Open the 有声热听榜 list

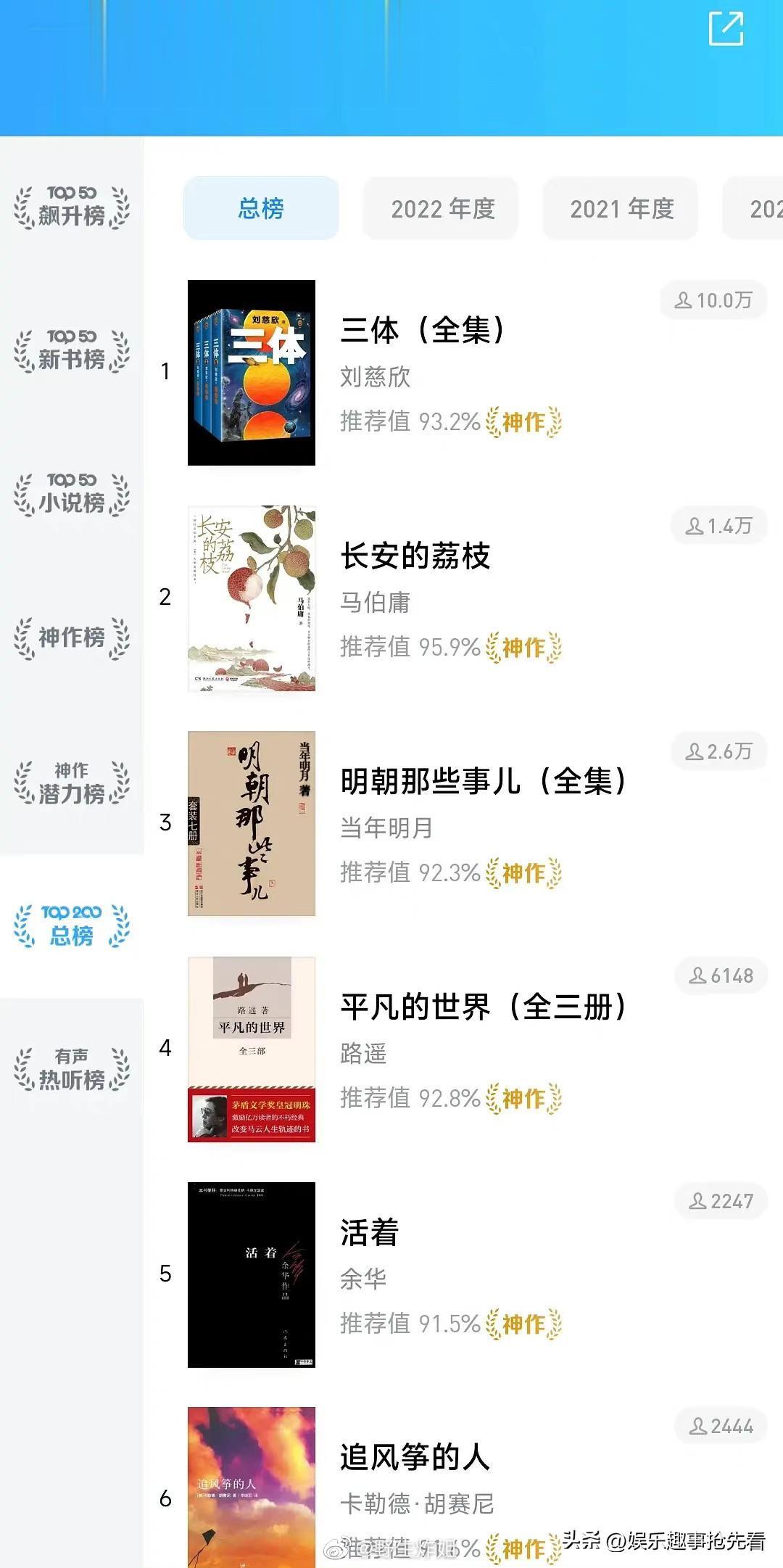(72, 1070)
